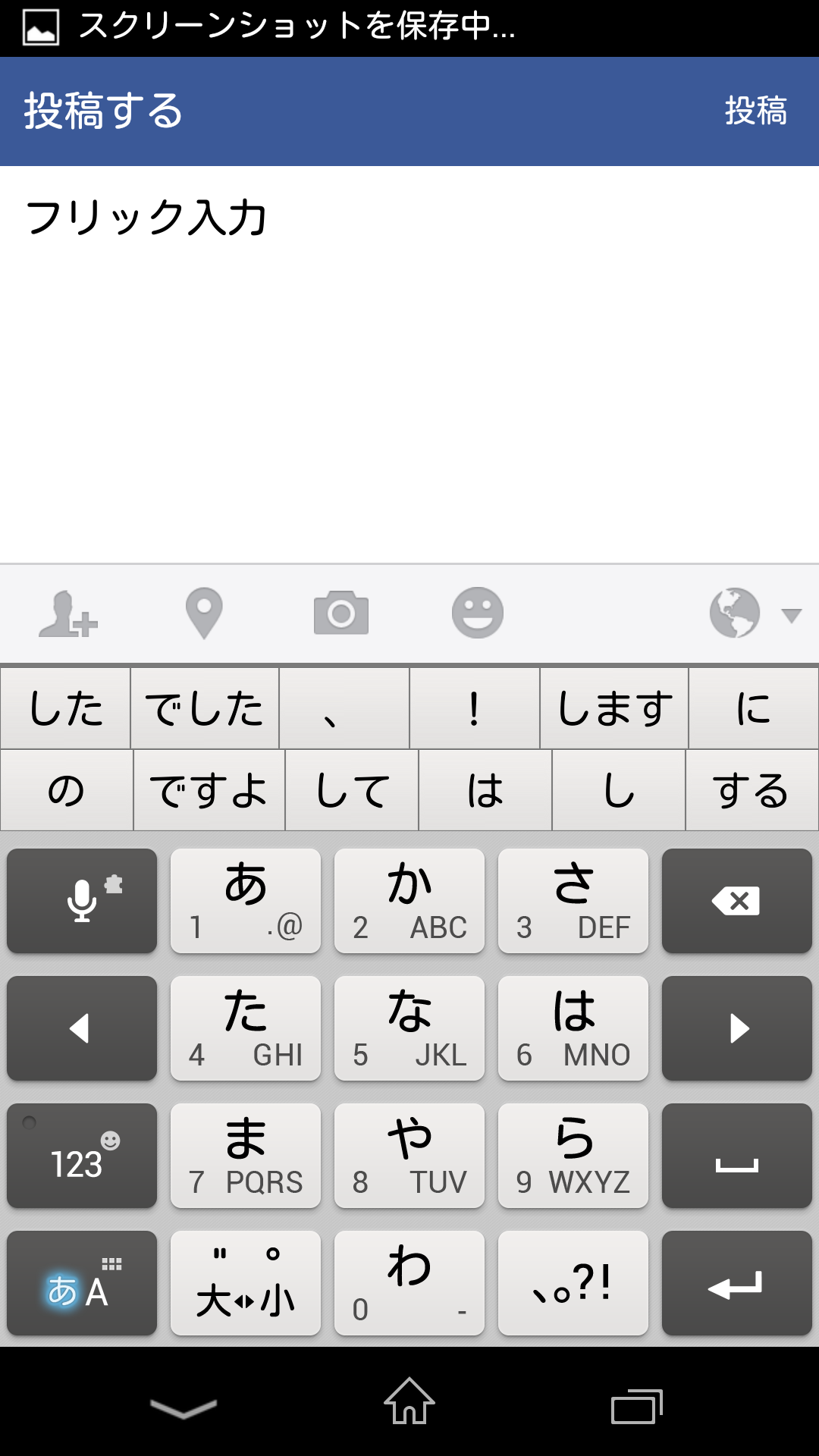Select the する suggestion
This screenshot has width=819, height=1456.
click(752, 790)
